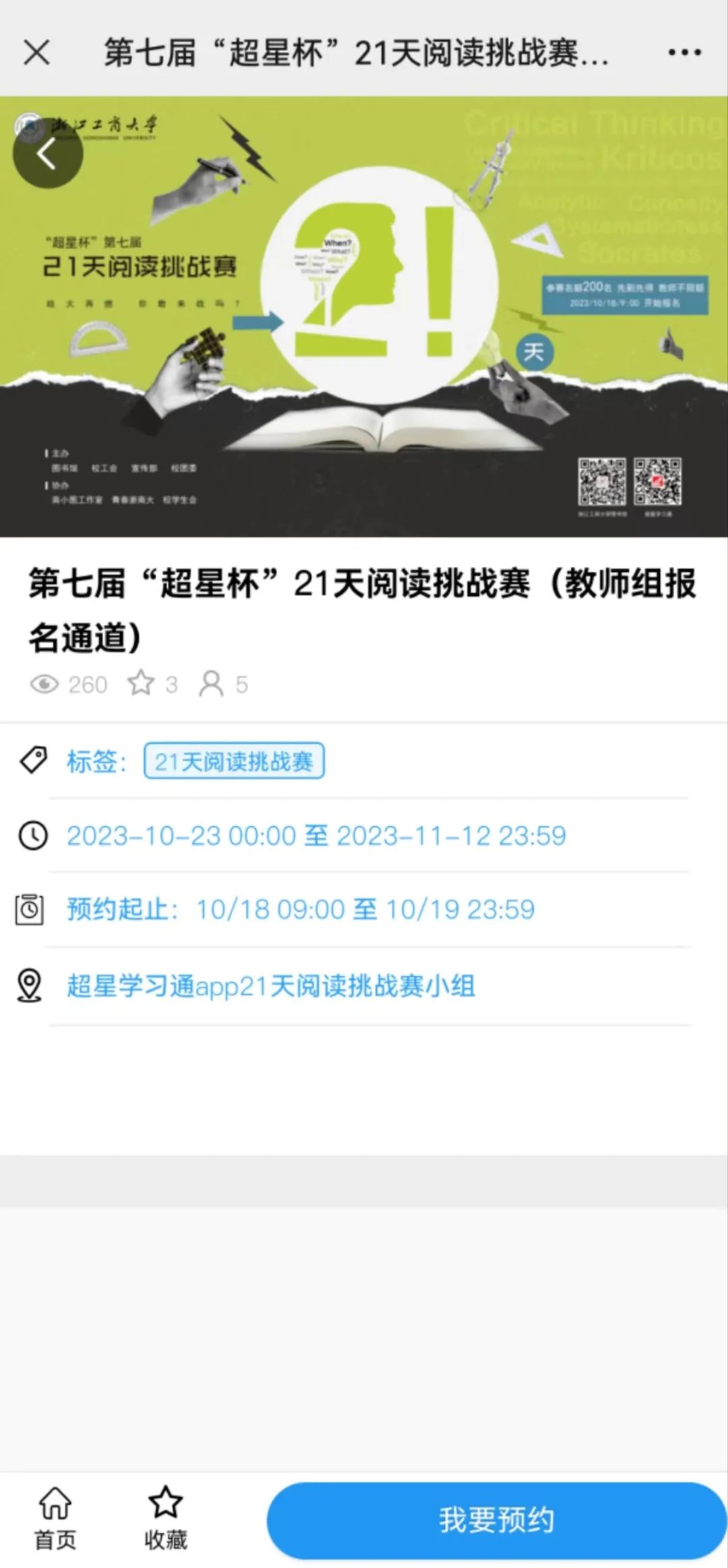Image resolution: width=728 pixels, height=1568 pixels.
Task: Close the web page with the X icon
Action: [x=36, y=53]
